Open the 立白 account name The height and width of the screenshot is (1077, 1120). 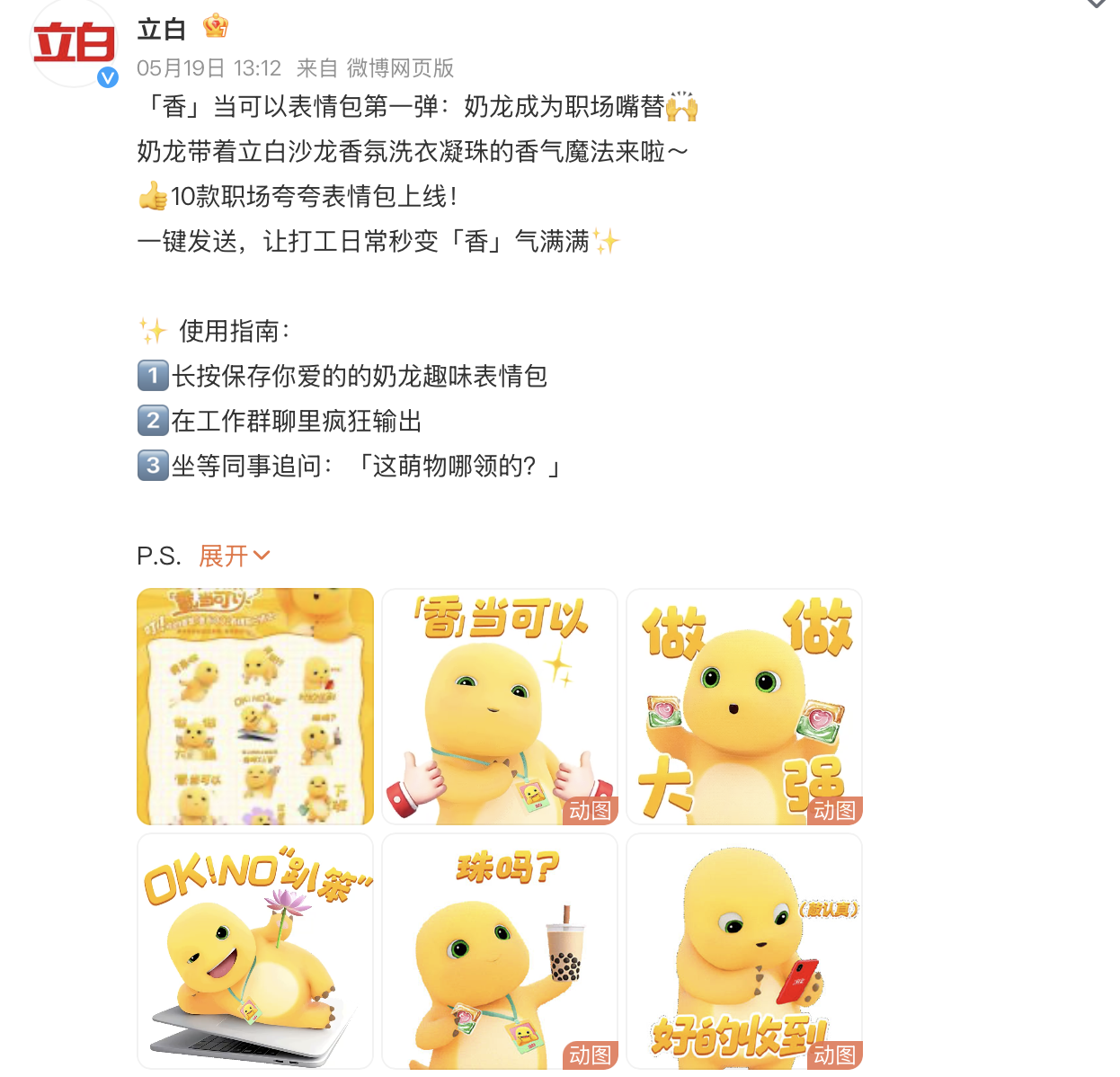tap(162, 29)
